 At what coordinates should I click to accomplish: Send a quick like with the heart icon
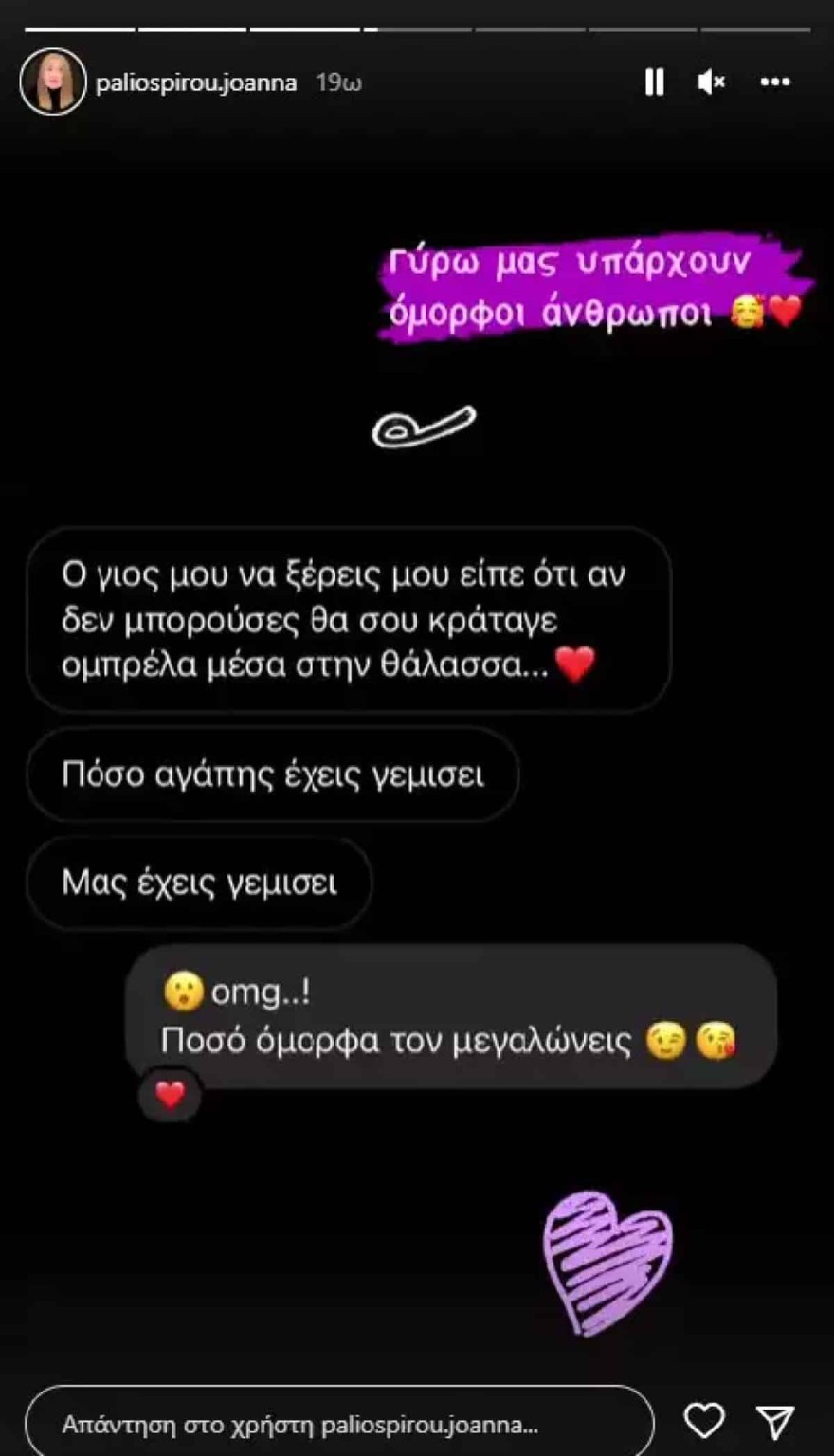tap(703, 1419)
